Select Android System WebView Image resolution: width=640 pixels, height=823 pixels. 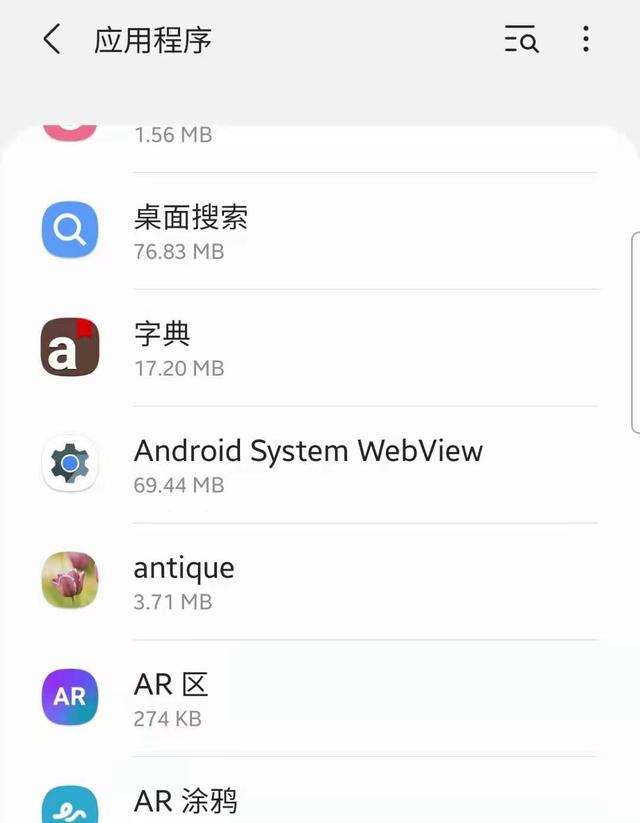coord(320,465)
